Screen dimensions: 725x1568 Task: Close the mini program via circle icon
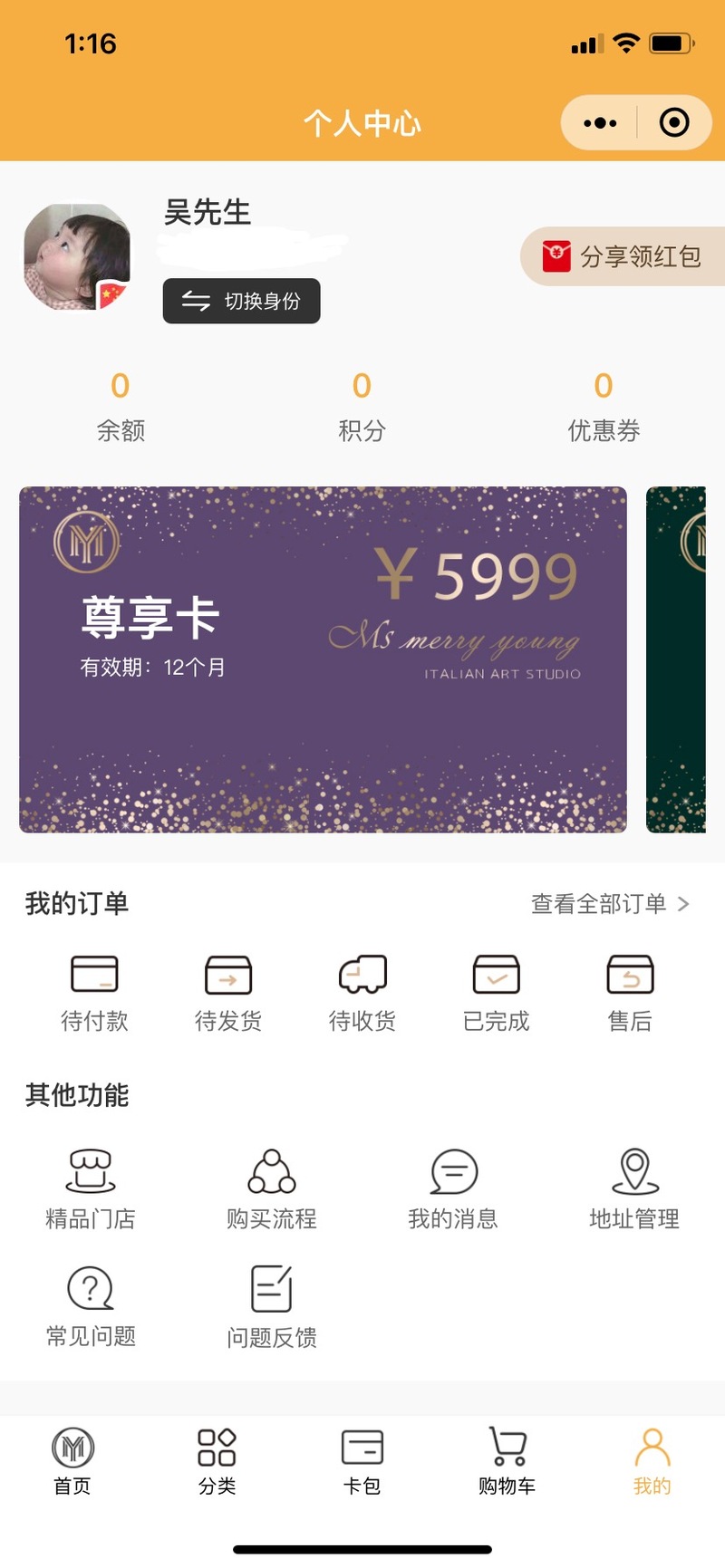coord(674,122)
